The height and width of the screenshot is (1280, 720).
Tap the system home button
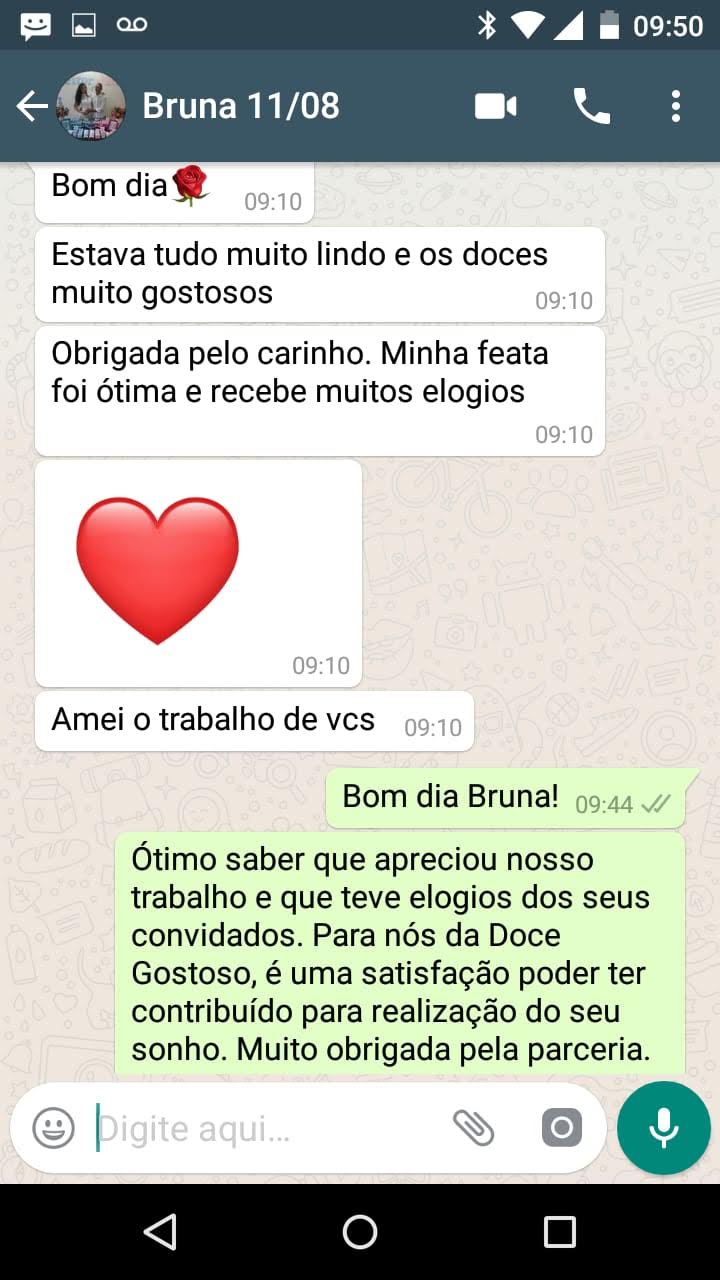pyautogui.click(x=360, y=1232)
